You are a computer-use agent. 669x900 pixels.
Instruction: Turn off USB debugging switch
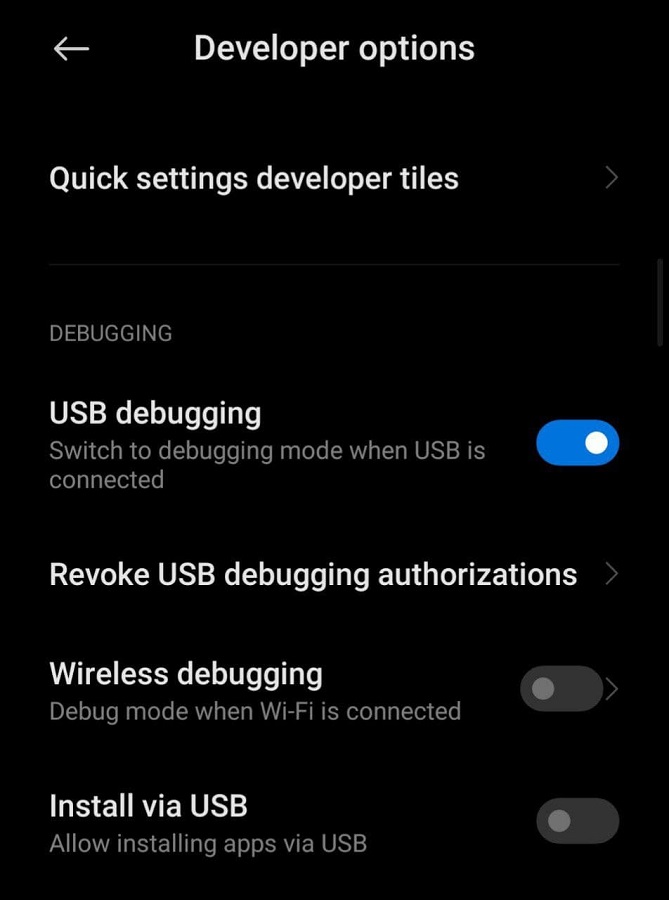point(577,443)
